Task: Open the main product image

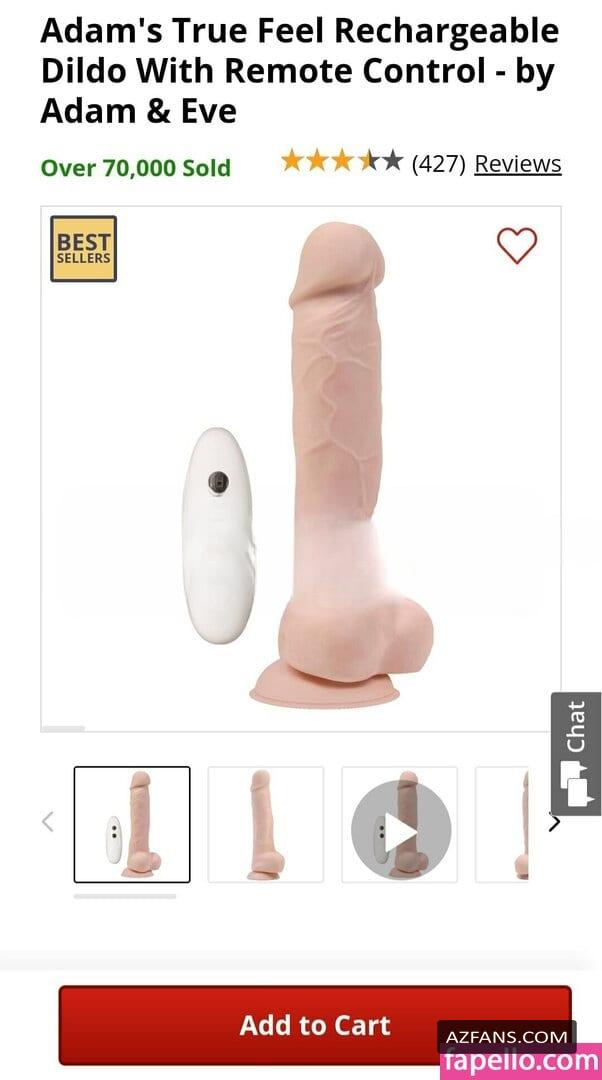Action: click(x=301, y=468)
